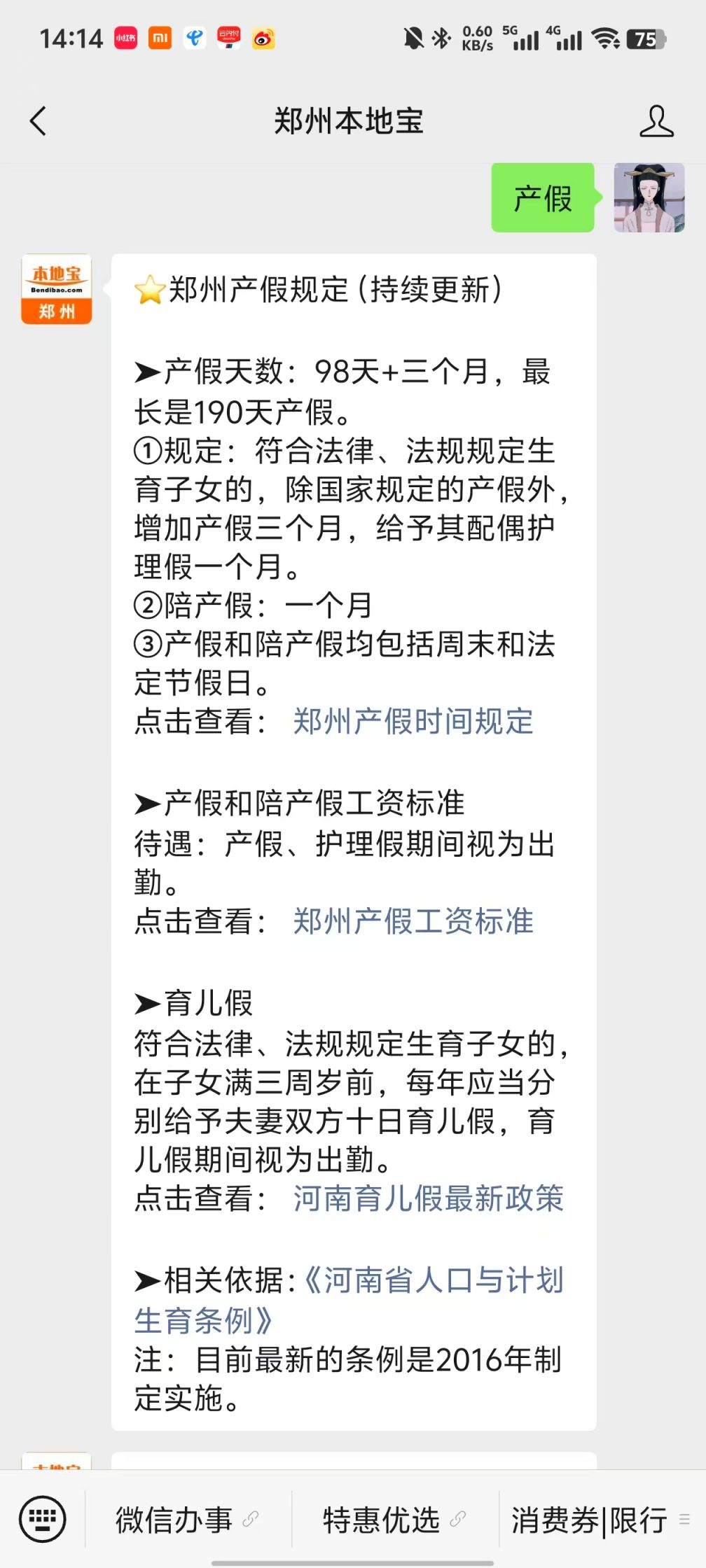Go back from 郑州本地宝 chat
706x1568 pixels.
(x=39, y=121)
